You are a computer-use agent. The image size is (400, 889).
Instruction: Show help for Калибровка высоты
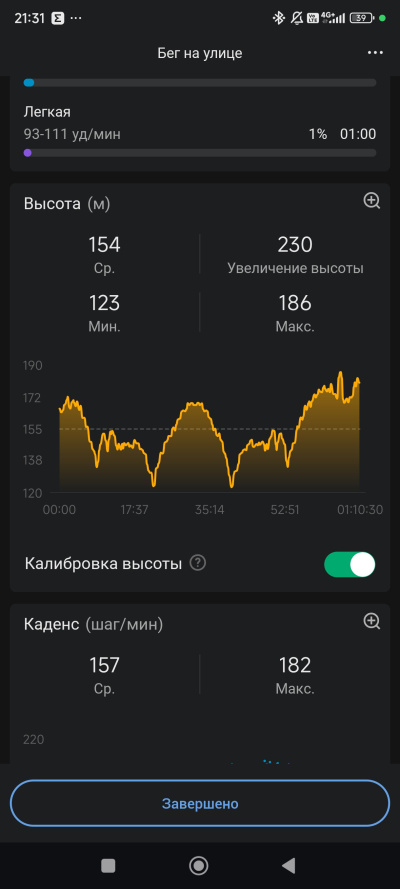pyautogui.click(x=197, y=564)
